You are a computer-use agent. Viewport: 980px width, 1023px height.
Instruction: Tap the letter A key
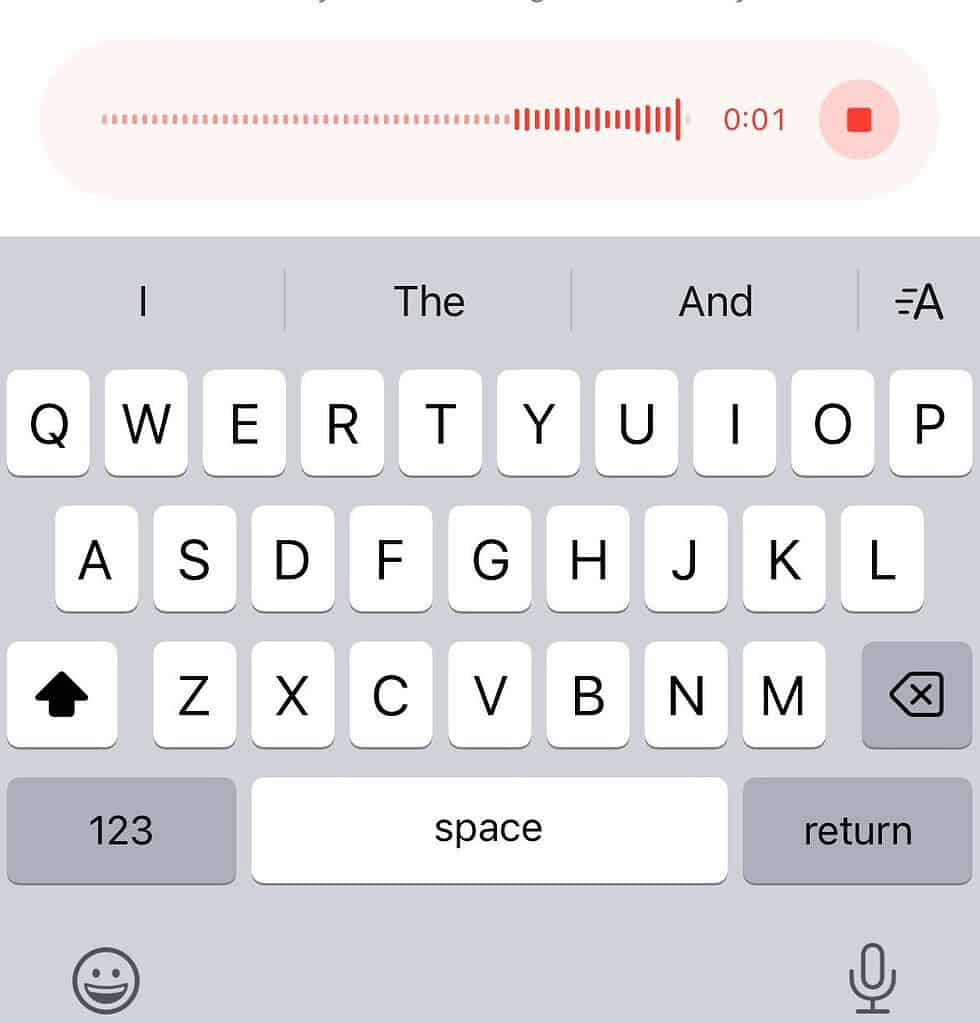coord(96,559)
